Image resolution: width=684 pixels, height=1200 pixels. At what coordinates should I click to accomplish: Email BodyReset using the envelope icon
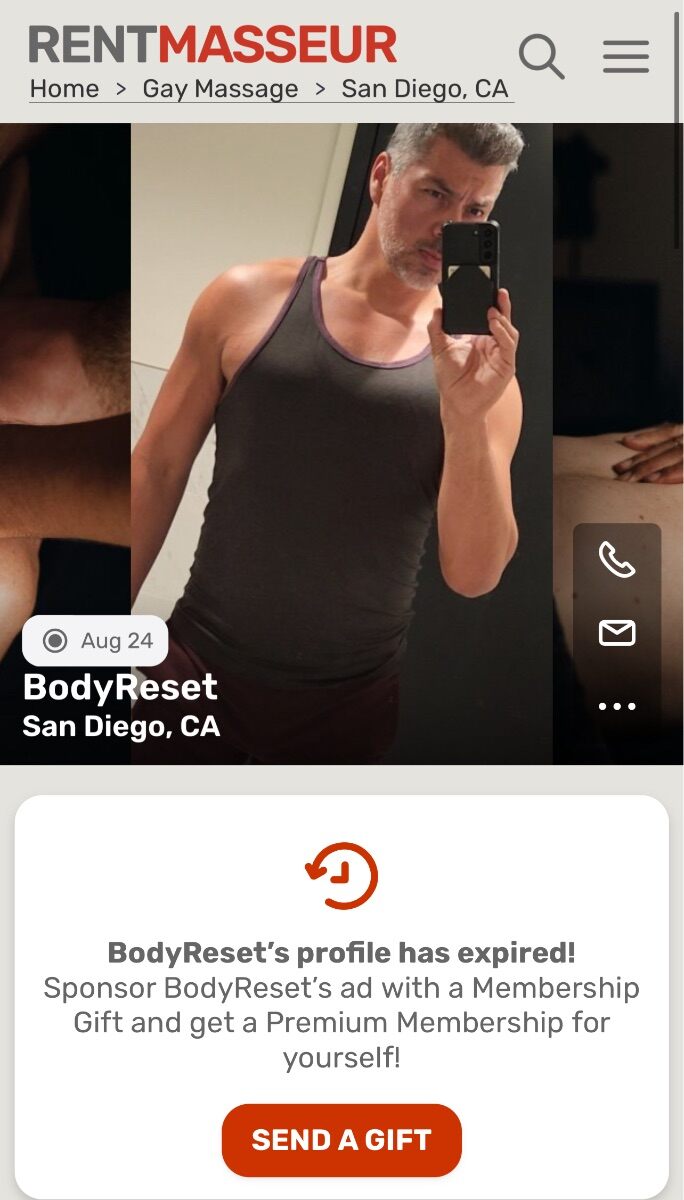(617, 633)
